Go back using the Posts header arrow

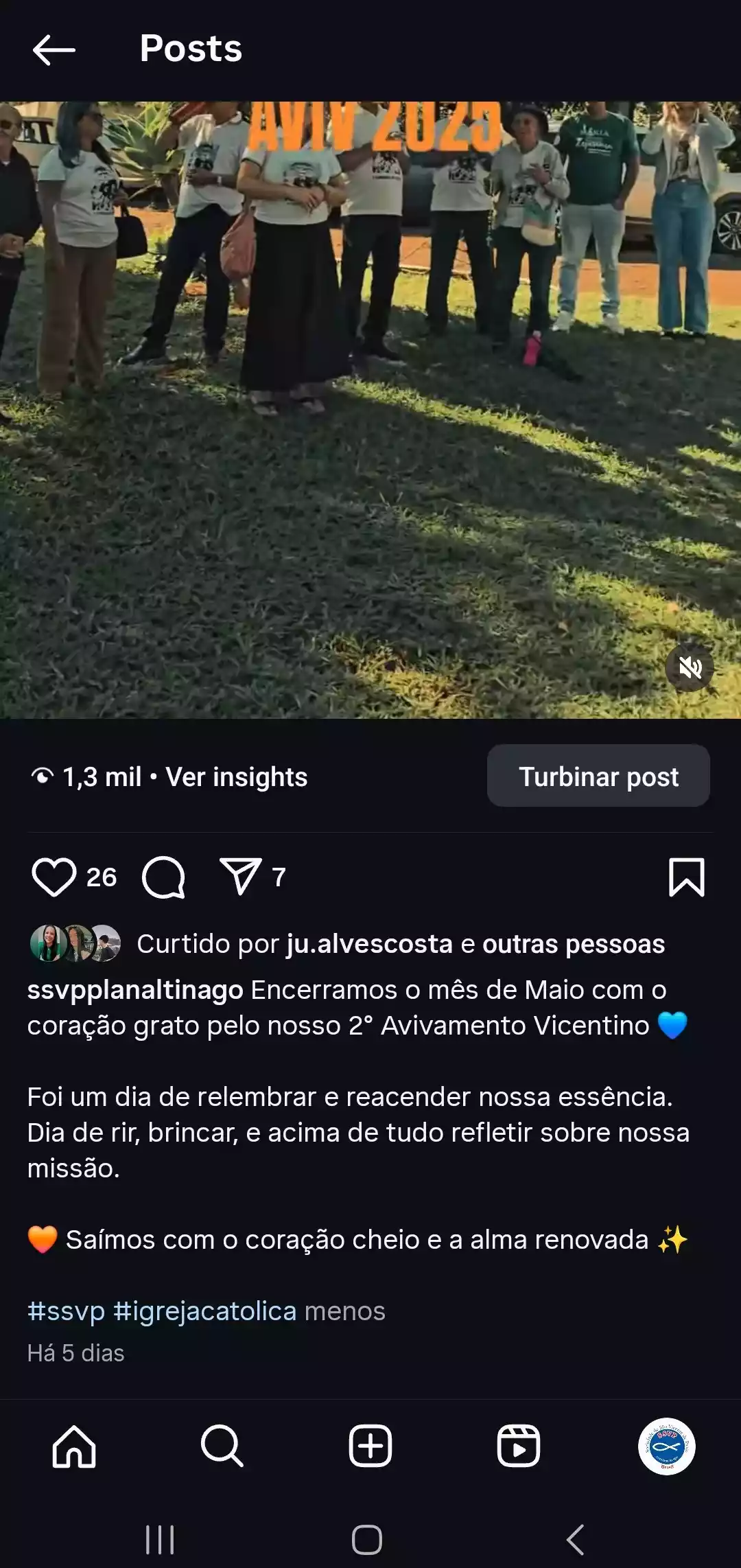tap(54, 49)
